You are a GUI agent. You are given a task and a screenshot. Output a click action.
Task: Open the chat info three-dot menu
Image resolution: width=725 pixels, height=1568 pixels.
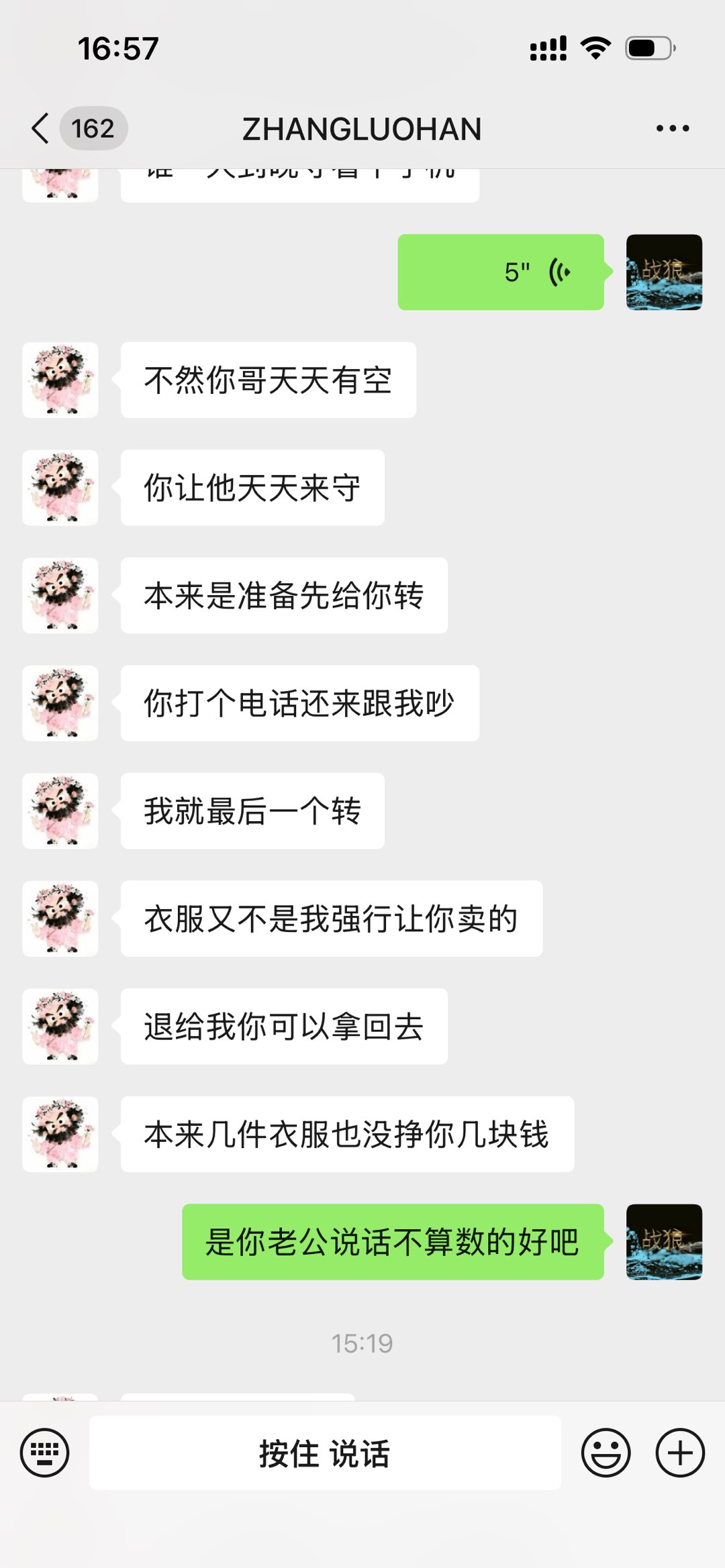pos(672,128)
